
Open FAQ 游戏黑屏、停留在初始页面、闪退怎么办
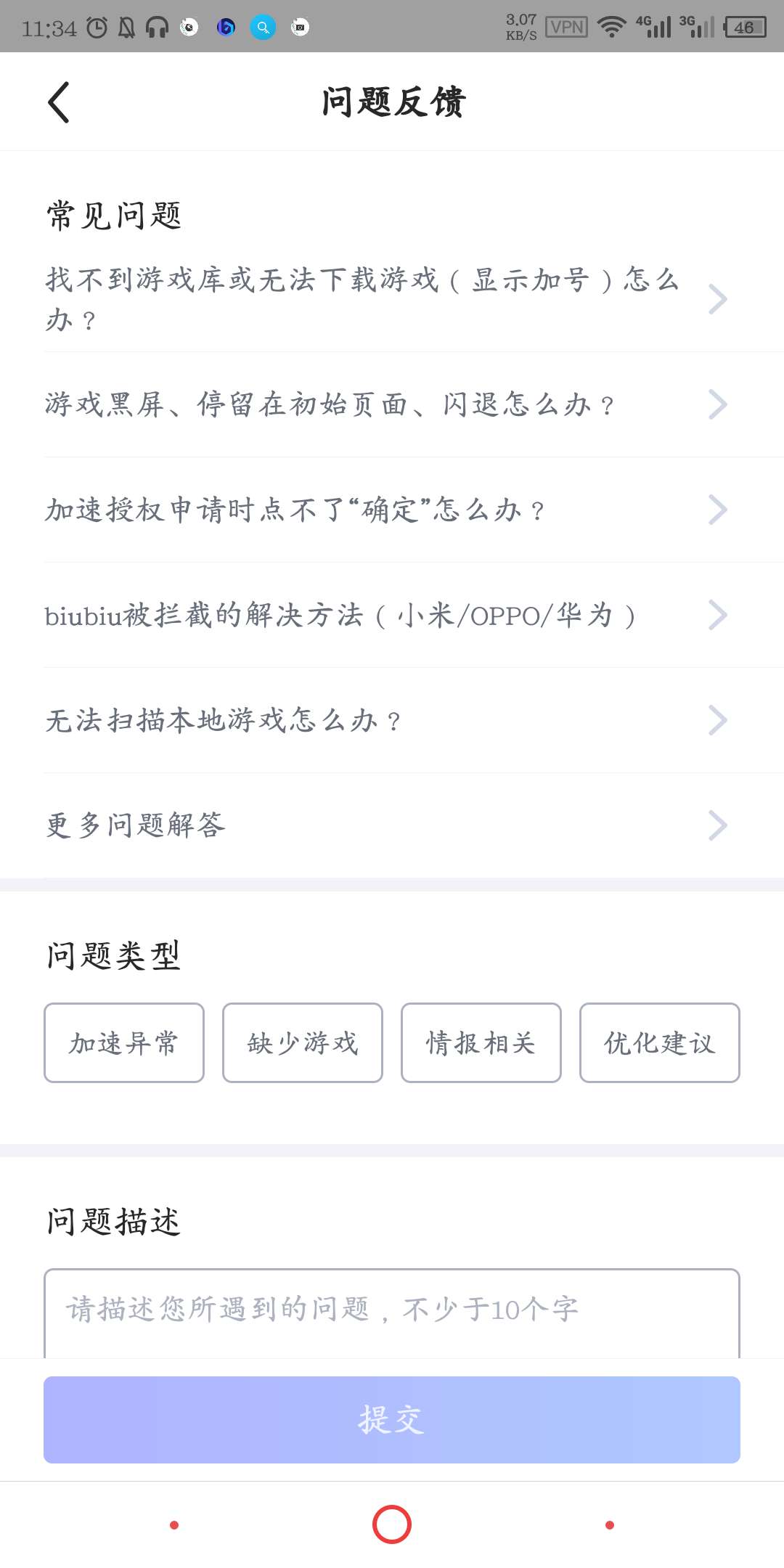click(385, 404)
